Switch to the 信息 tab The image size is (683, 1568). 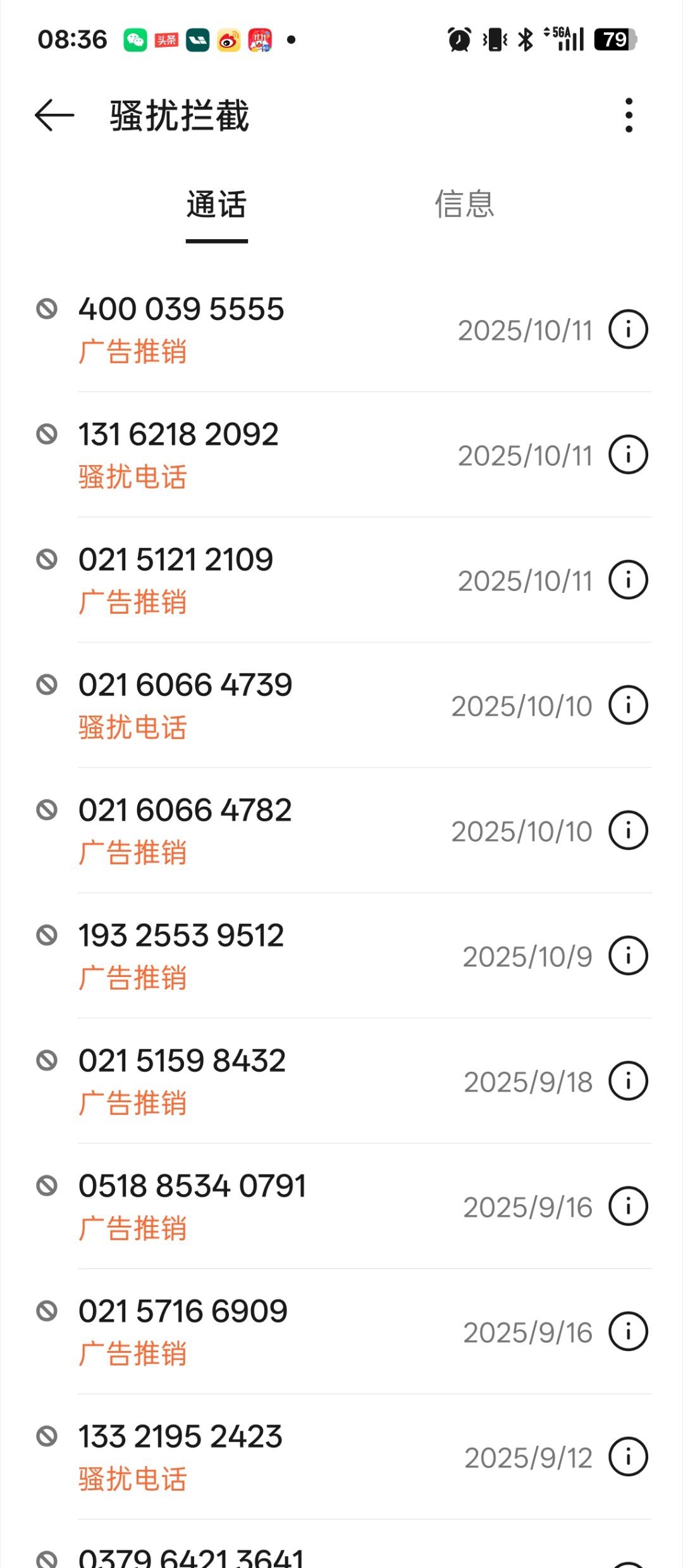[464, 204]
